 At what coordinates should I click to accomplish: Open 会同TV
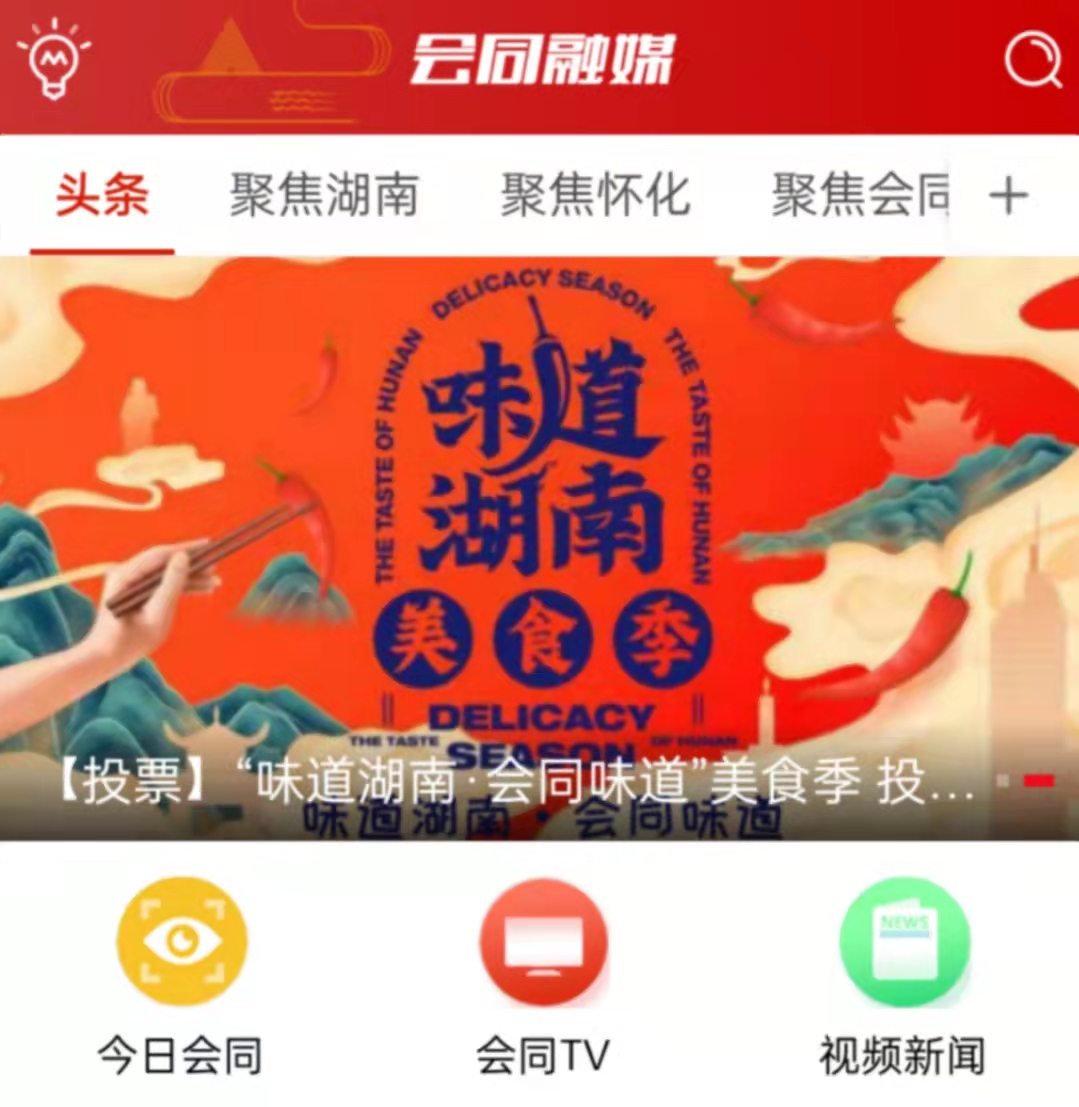(543, 943)
